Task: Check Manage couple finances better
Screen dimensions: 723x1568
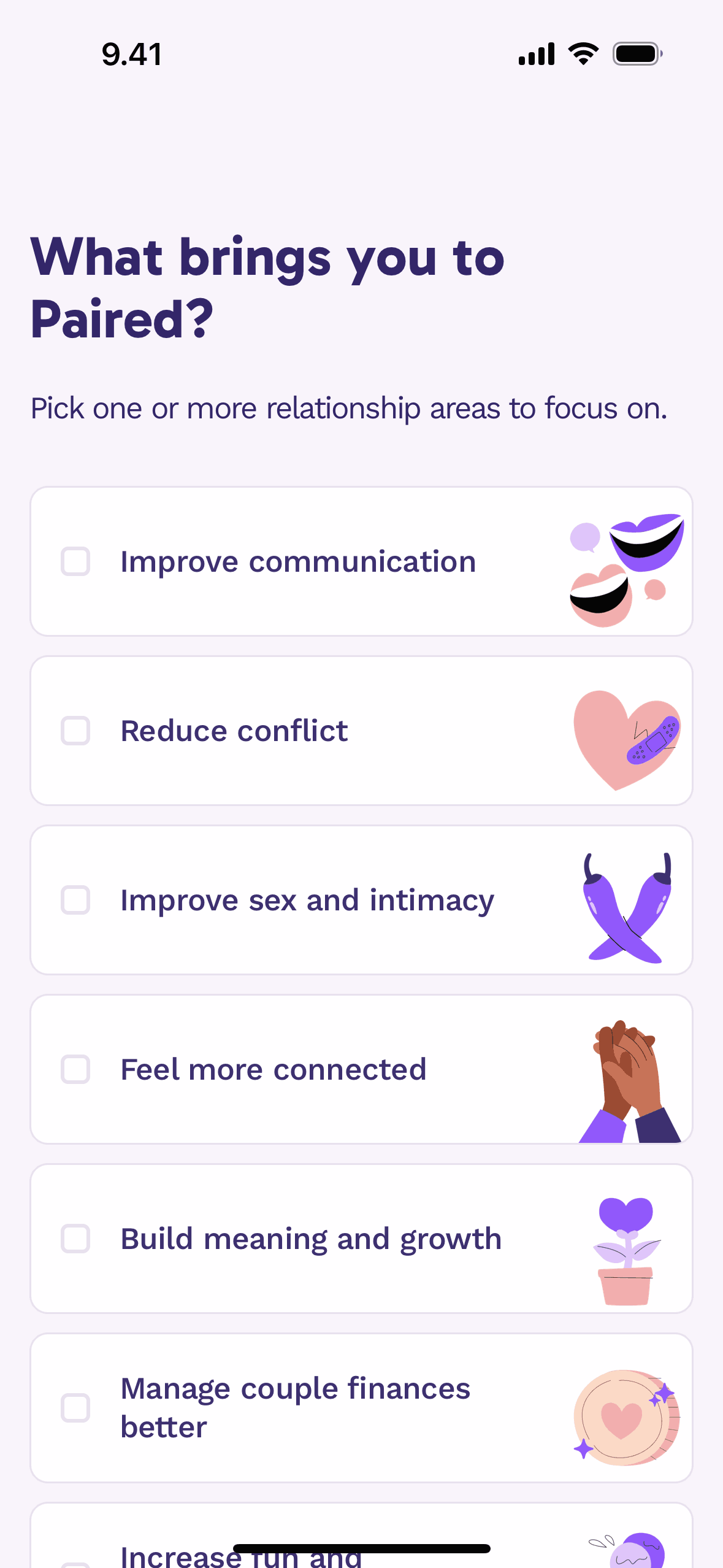Action: [x=75, y=1409]
